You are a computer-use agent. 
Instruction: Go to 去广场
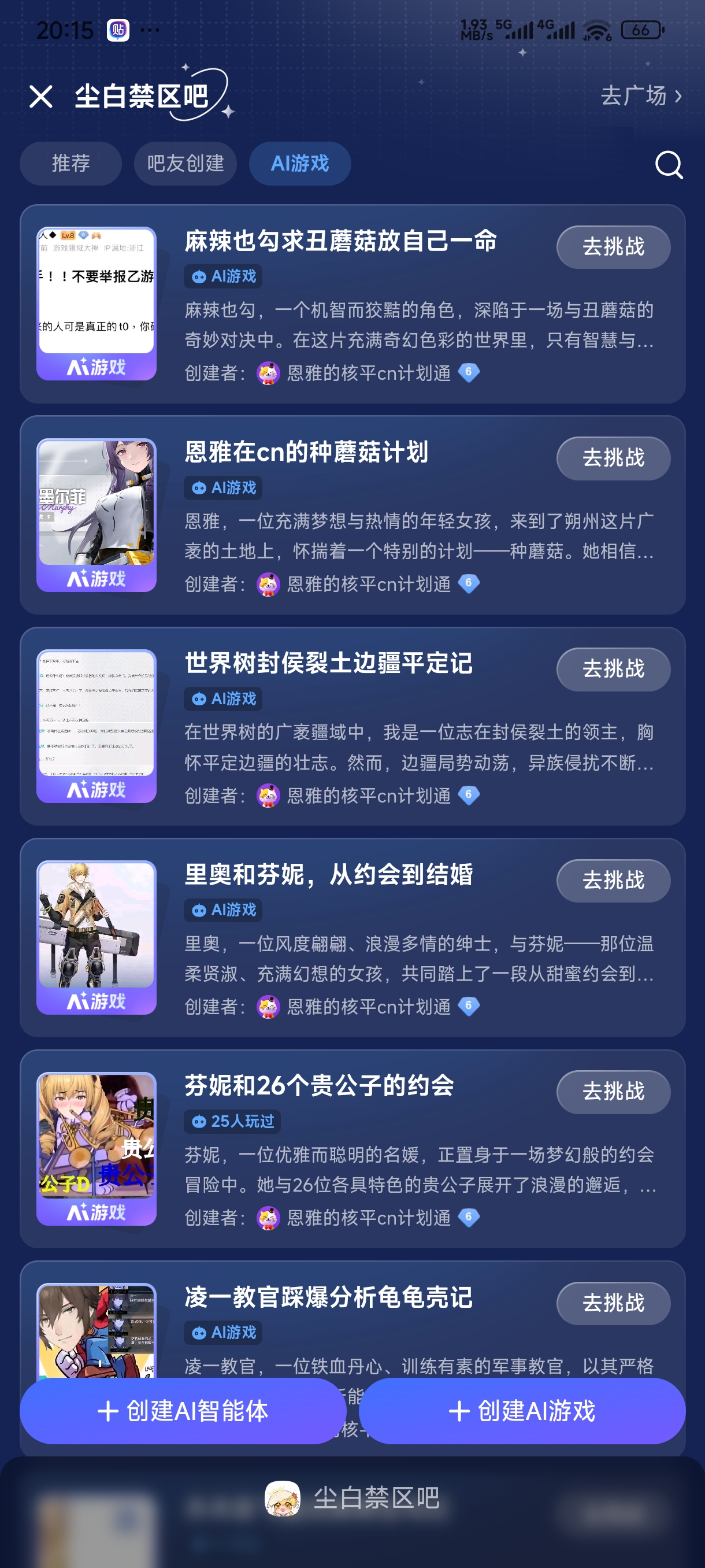pyautogui.click(x=640, y=95)
